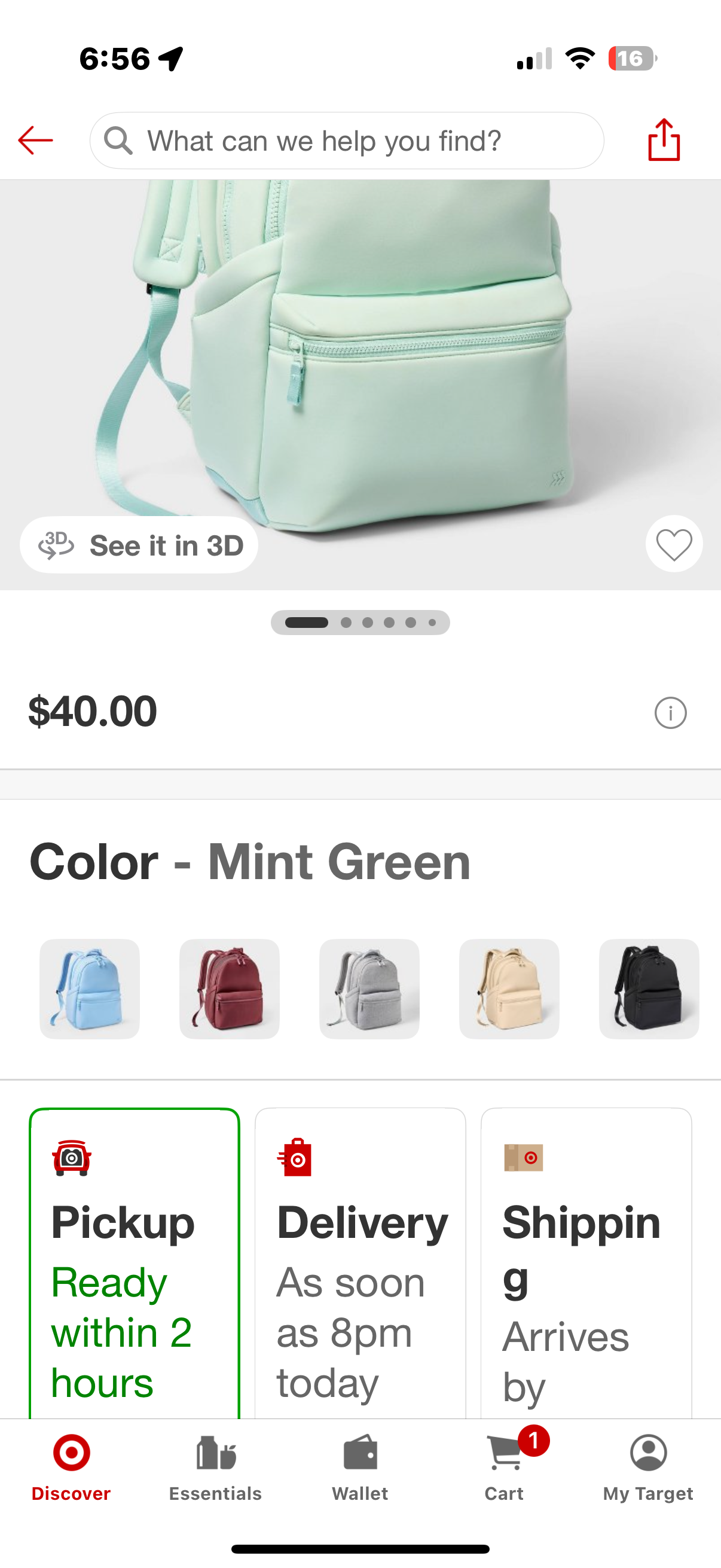This screenshot has width=721, height=1568.
Task: Tap the image carousel page indicator
Action: pos(360,622)
